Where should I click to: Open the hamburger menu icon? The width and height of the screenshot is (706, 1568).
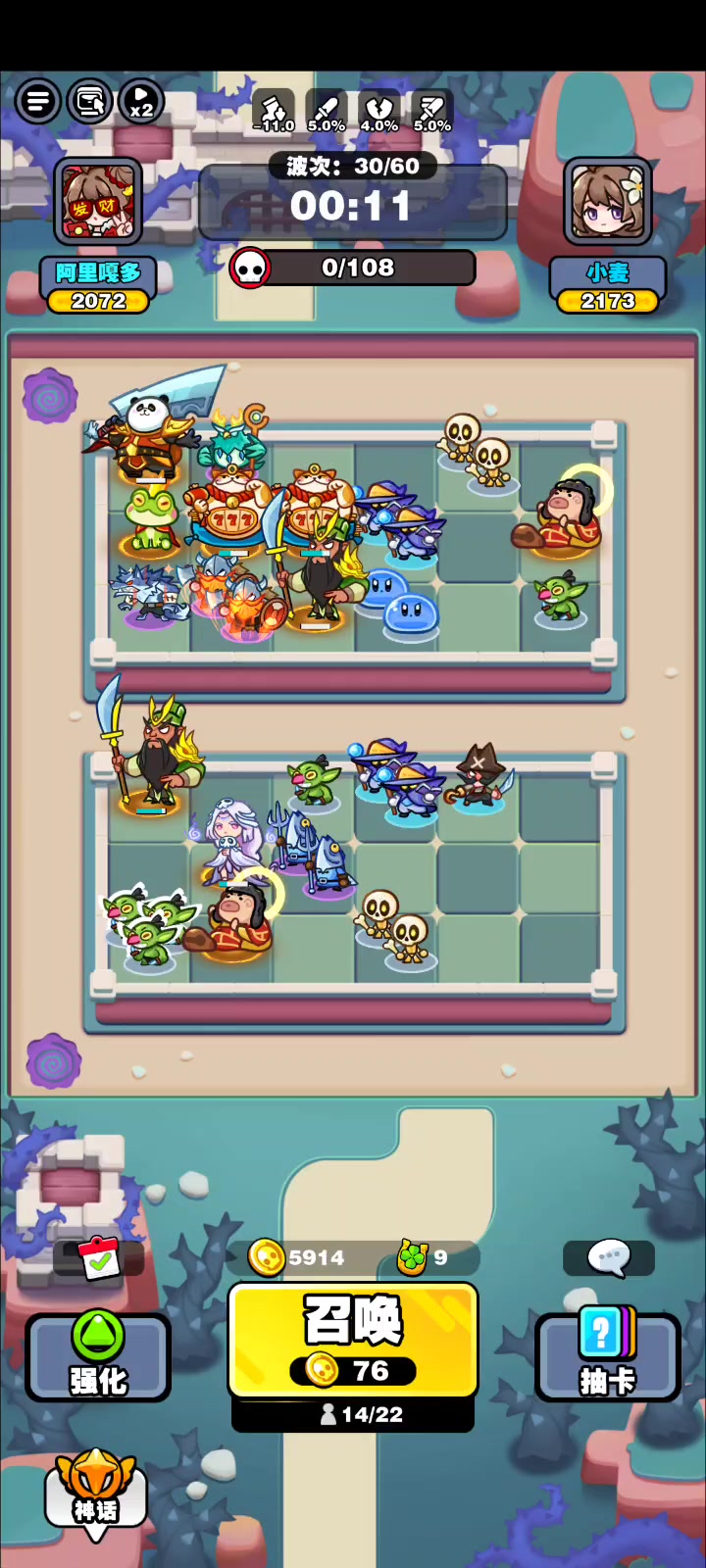[x=38, y=101]
